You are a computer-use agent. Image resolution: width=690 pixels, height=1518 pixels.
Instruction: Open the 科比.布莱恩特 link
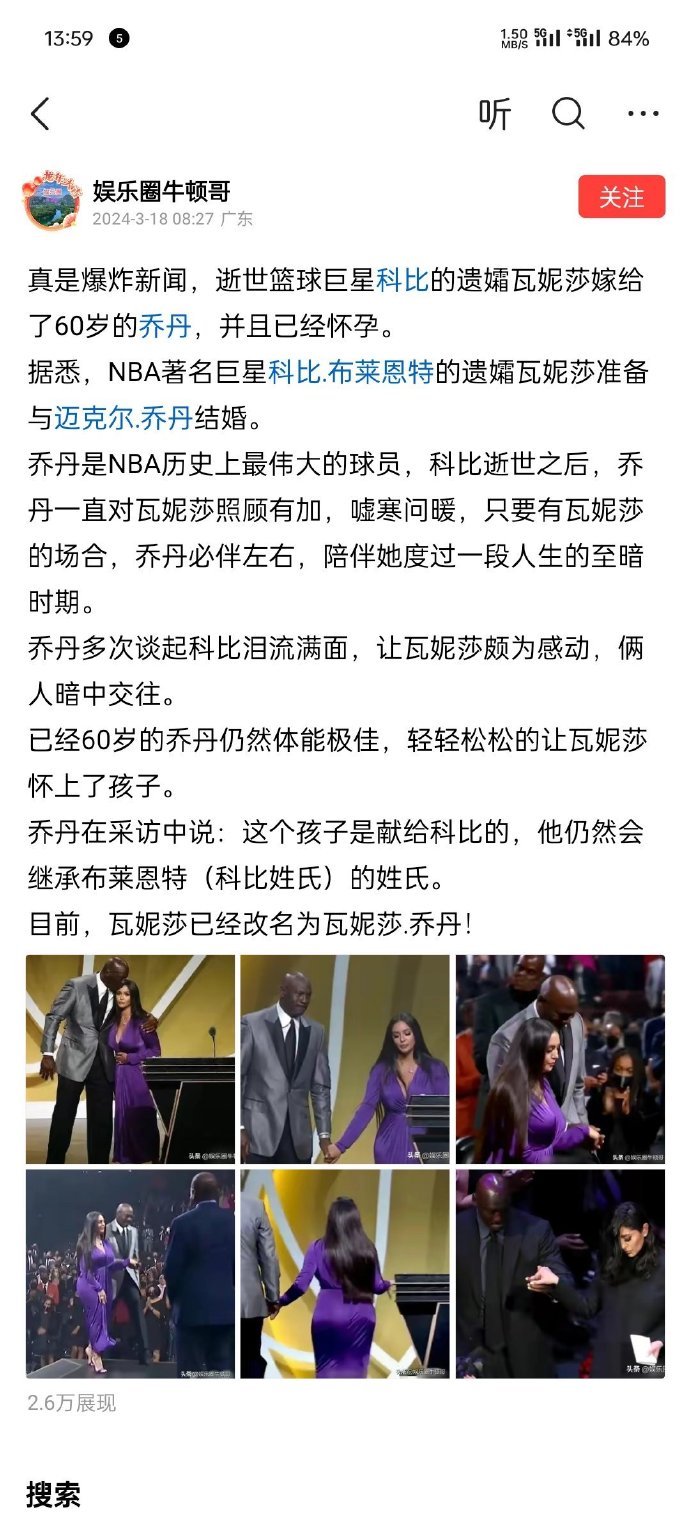click(350, 372)
